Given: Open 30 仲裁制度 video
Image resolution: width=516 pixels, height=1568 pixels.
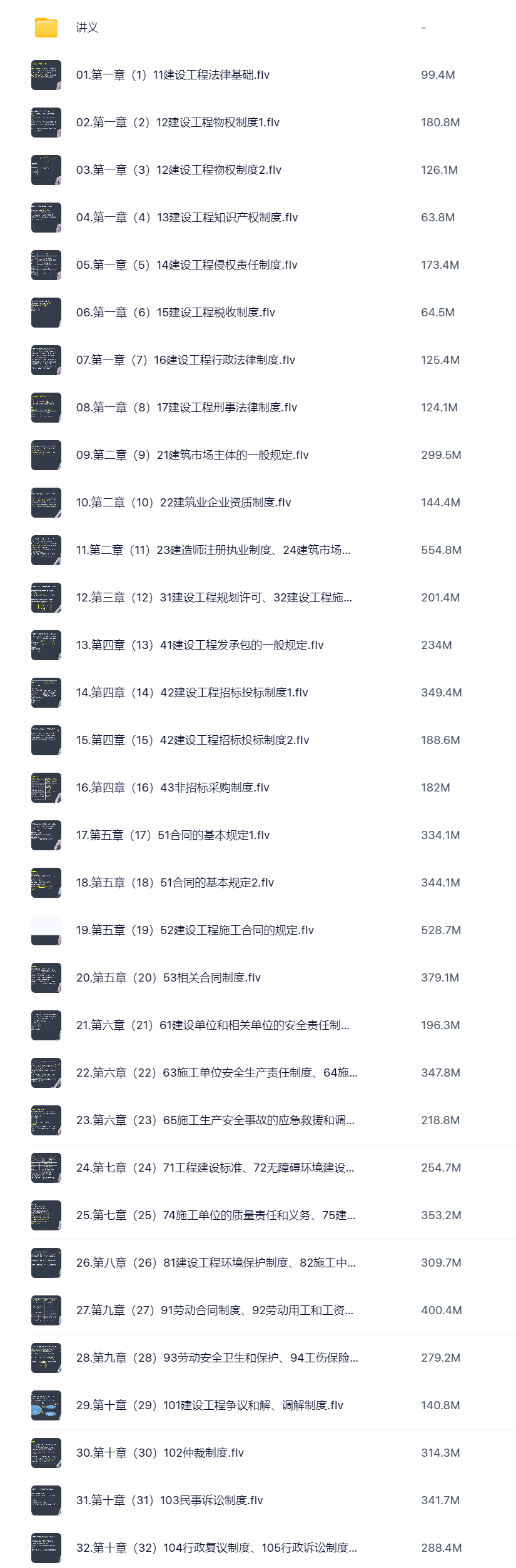Looking at the screenshot, I should point(159,1453).
